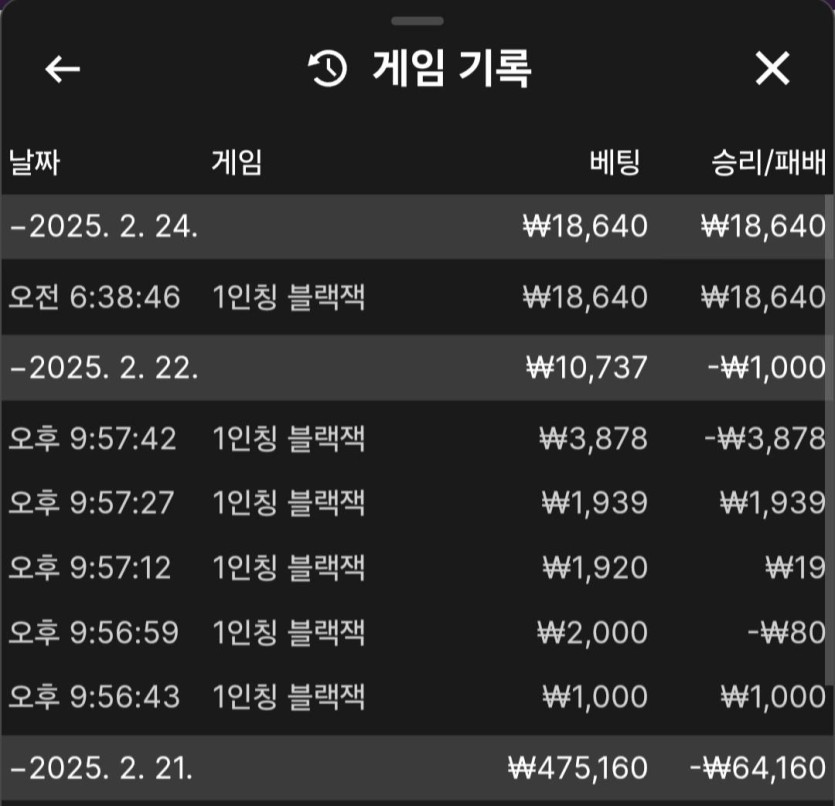Collapse the 2025. 2. 22. date group
The height and width of the screenshot is (806, 835).
pyautogui.click(x=104, y=367)
